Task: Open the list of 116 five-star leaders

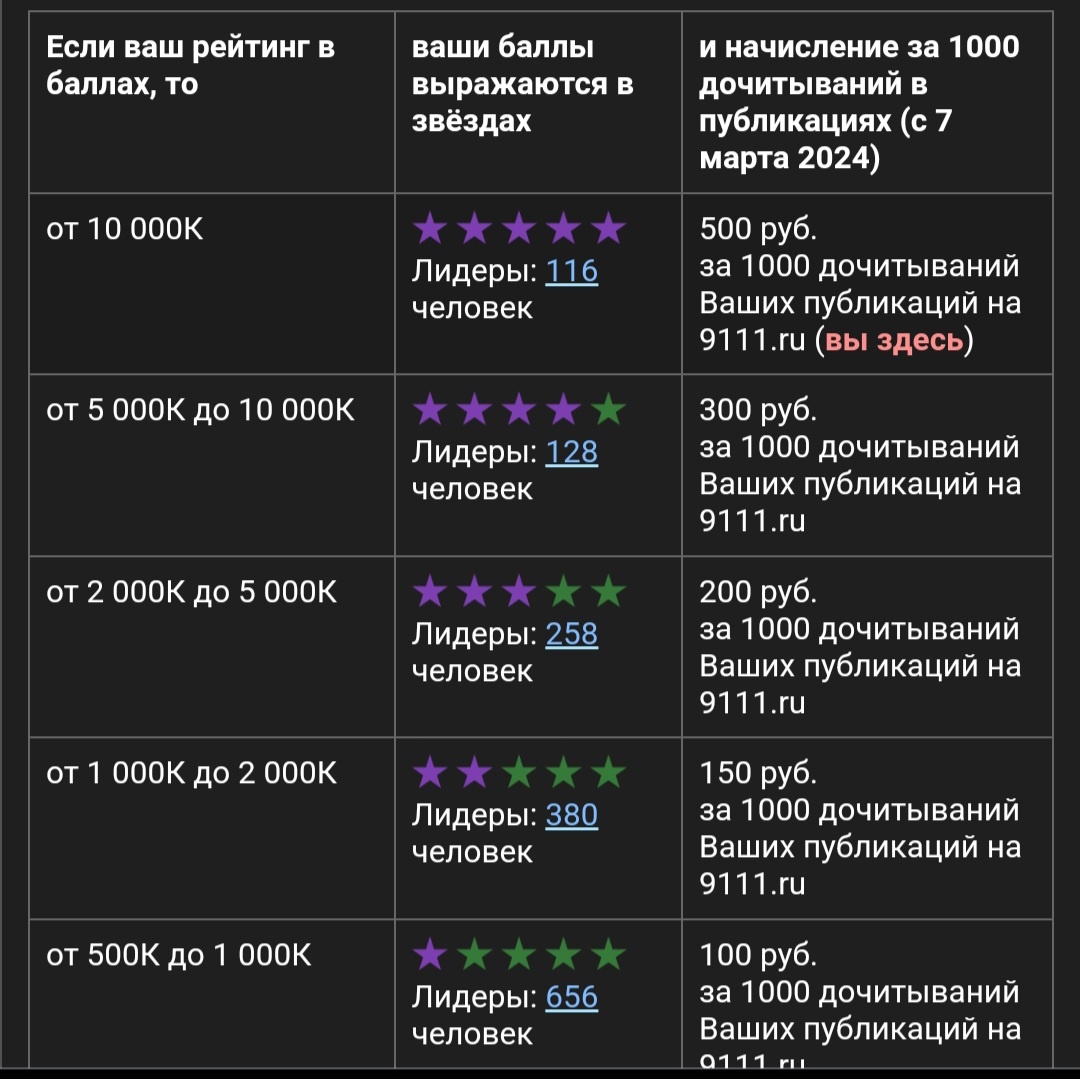Action: [571, 271]
